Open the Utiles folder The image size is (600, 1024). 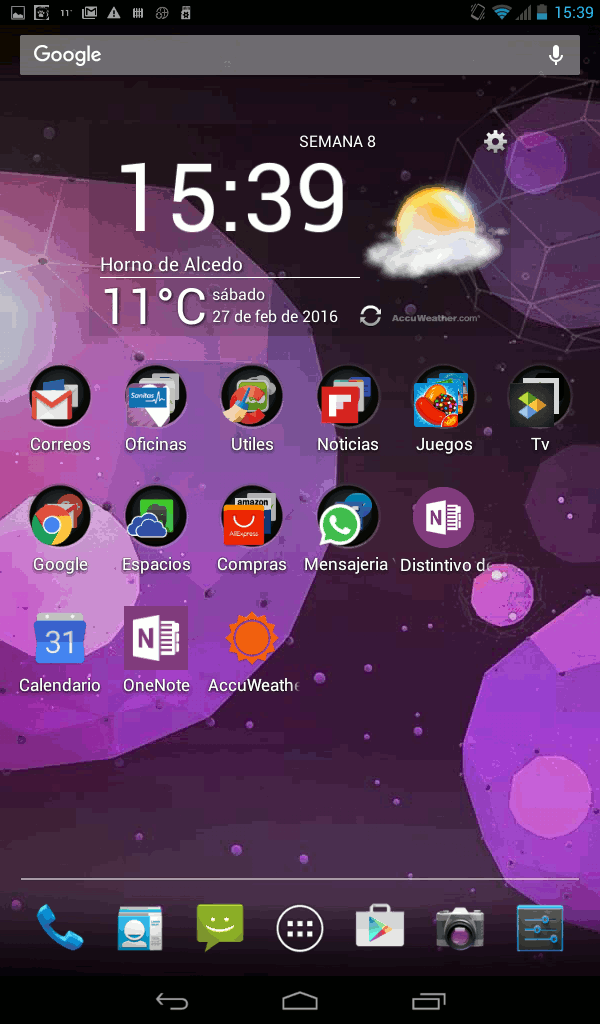click(x=252, y=397)
